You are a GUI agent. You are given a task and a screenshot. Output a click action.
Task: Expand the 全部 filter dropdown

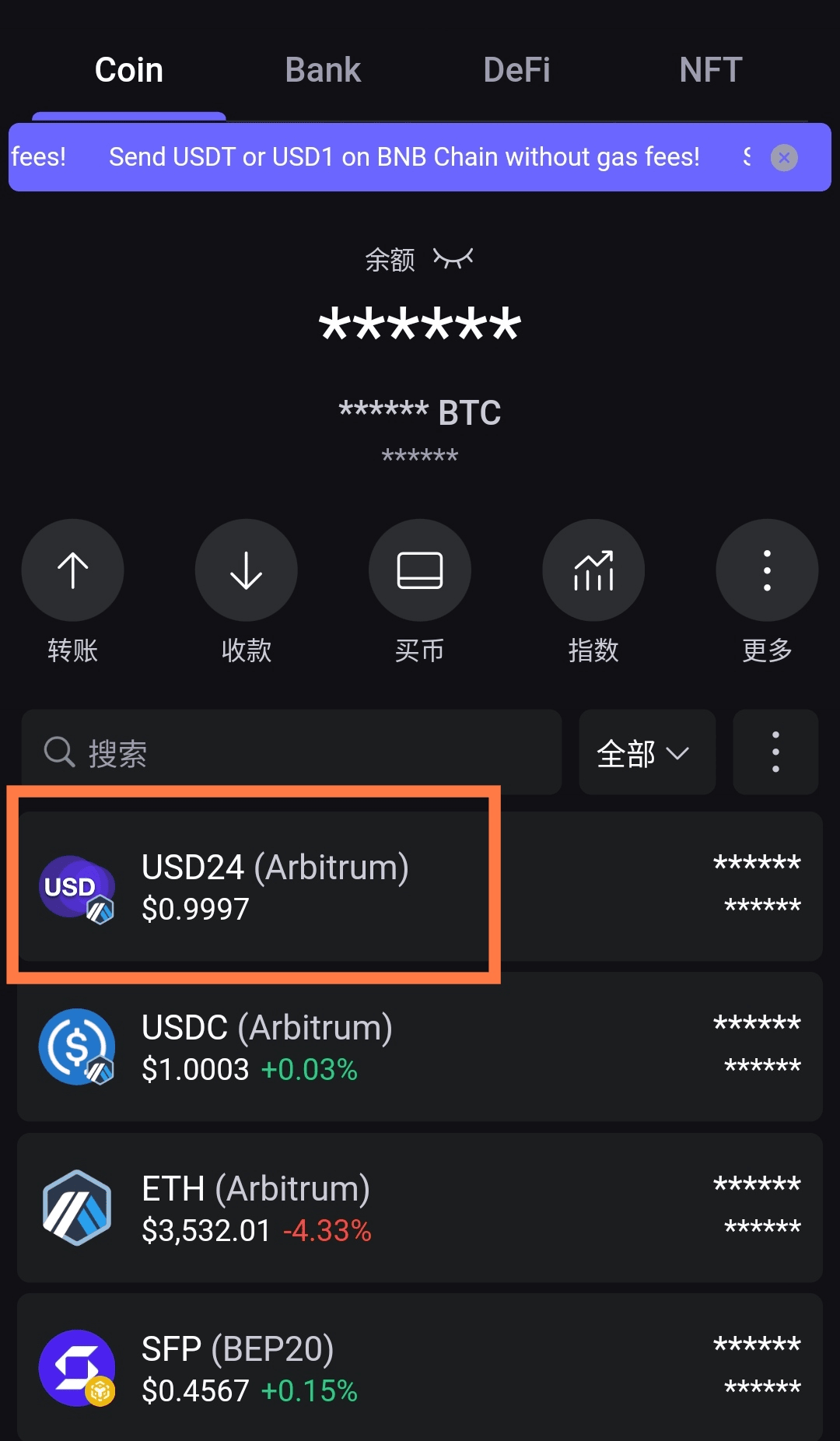pyautogui.click(x=647, y=752)
